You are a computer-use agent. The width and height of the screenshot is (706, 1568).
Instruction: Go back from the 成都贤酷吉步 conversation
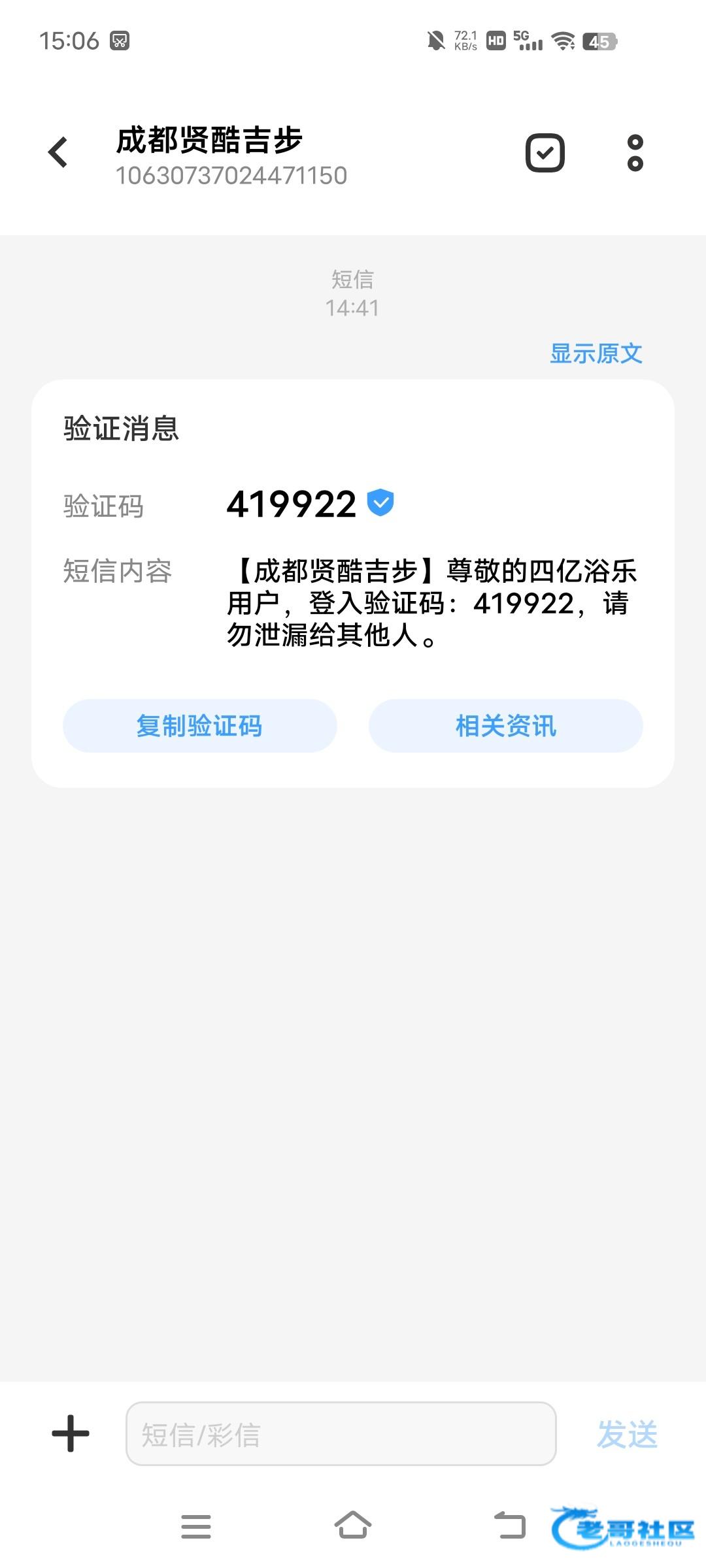coord(59,153)
